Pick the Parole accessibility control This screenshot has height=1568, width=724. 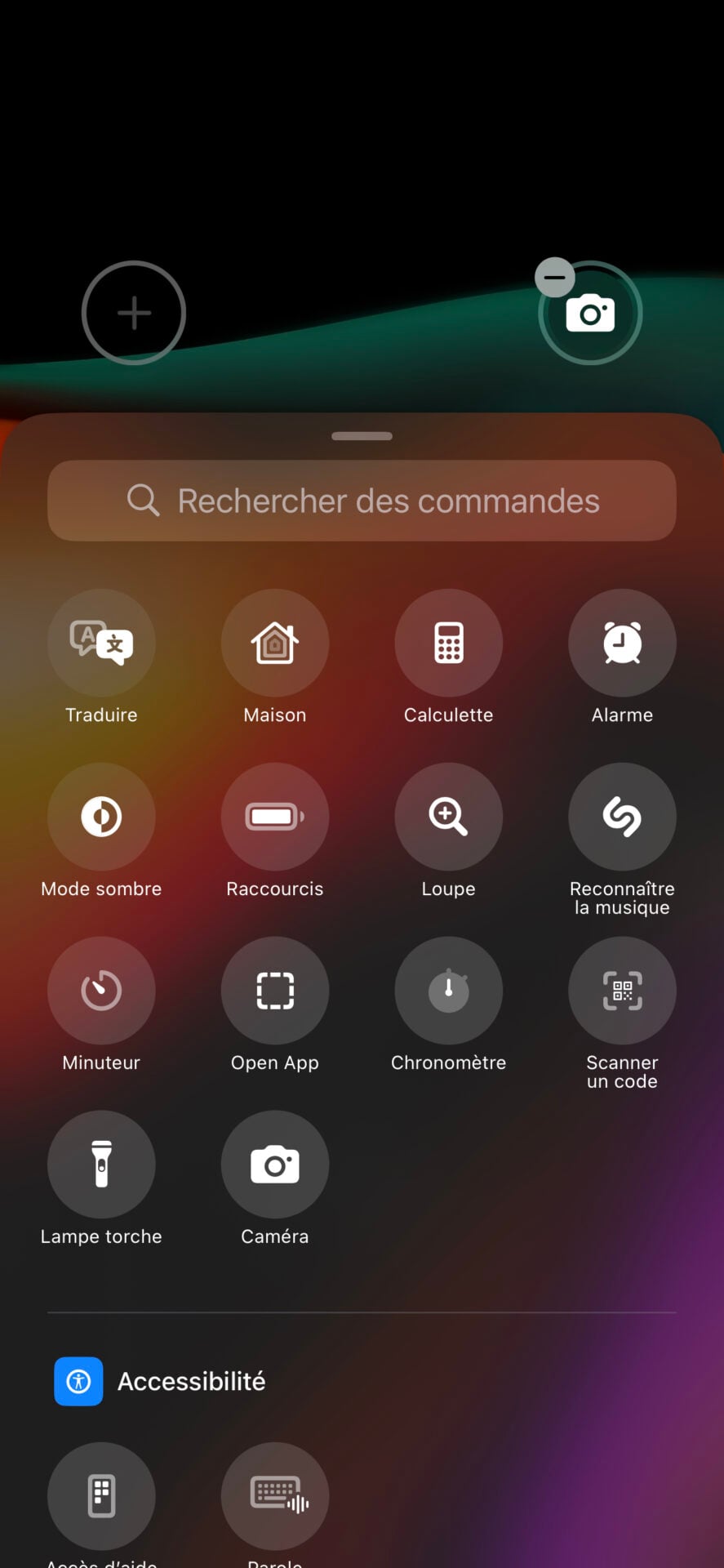(x=275, y=1496)
